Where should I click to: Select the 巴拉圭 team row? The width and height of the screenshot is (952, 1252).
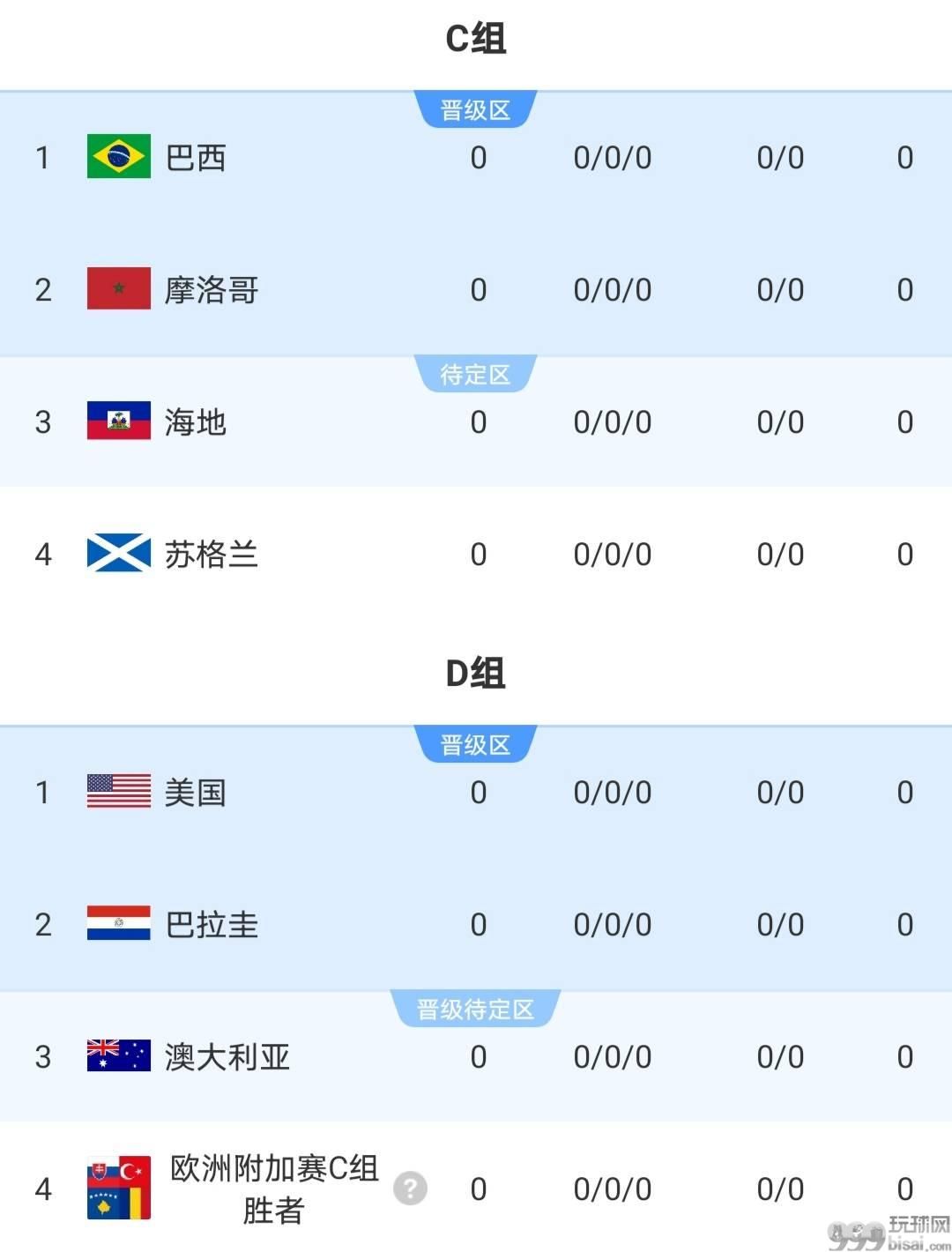[212, 925]
